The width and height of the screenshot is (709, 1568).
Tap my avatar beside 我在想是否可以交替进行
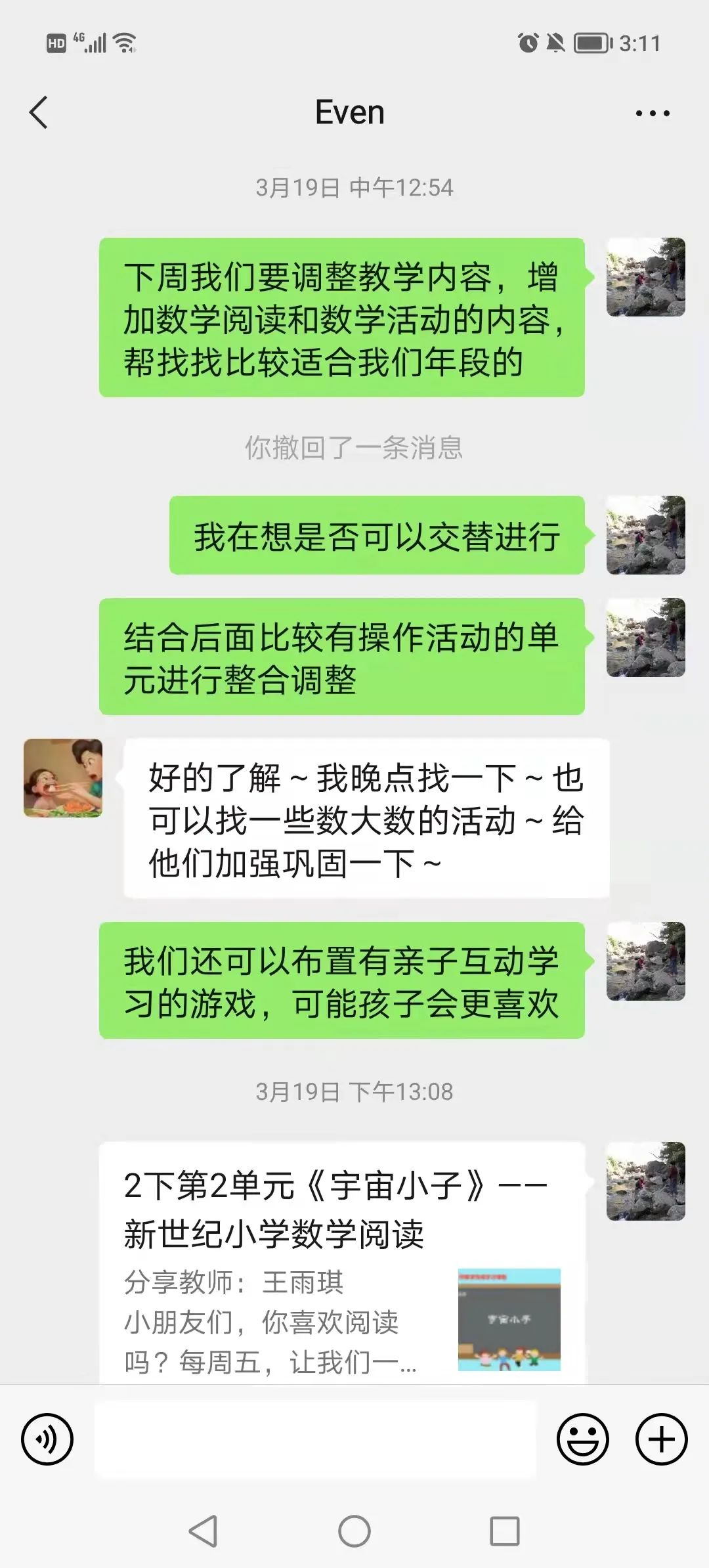coord(646,535)
